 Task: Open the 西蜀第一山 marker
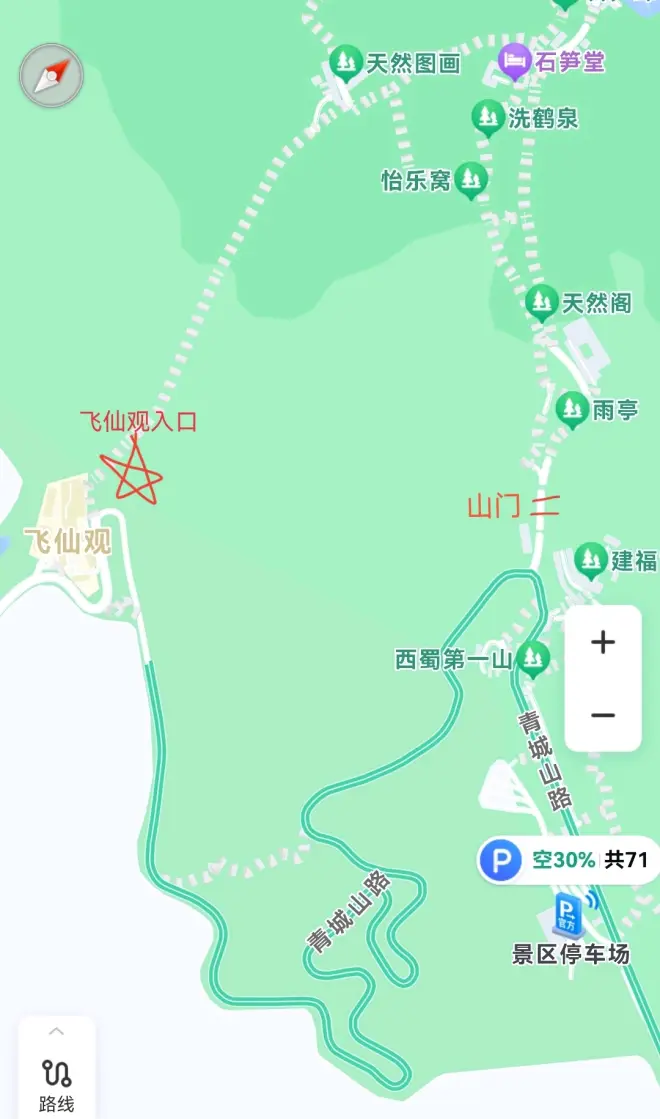(533, 659)
